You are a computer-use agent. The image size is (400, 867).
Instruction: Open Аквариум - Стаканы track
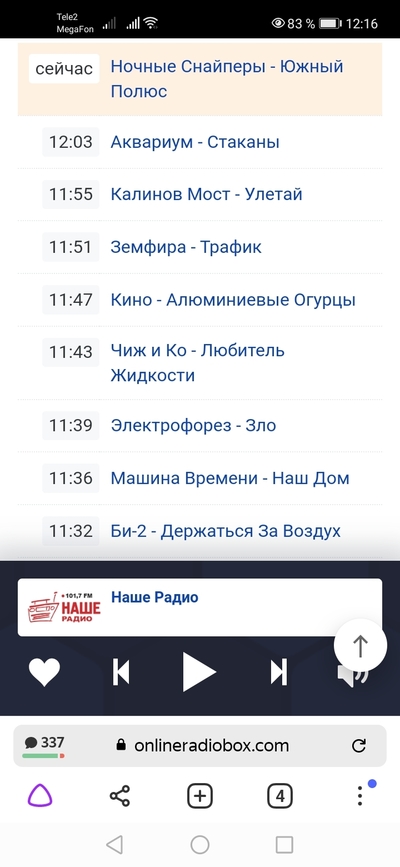pyautogui.click(x=195, y=142)
